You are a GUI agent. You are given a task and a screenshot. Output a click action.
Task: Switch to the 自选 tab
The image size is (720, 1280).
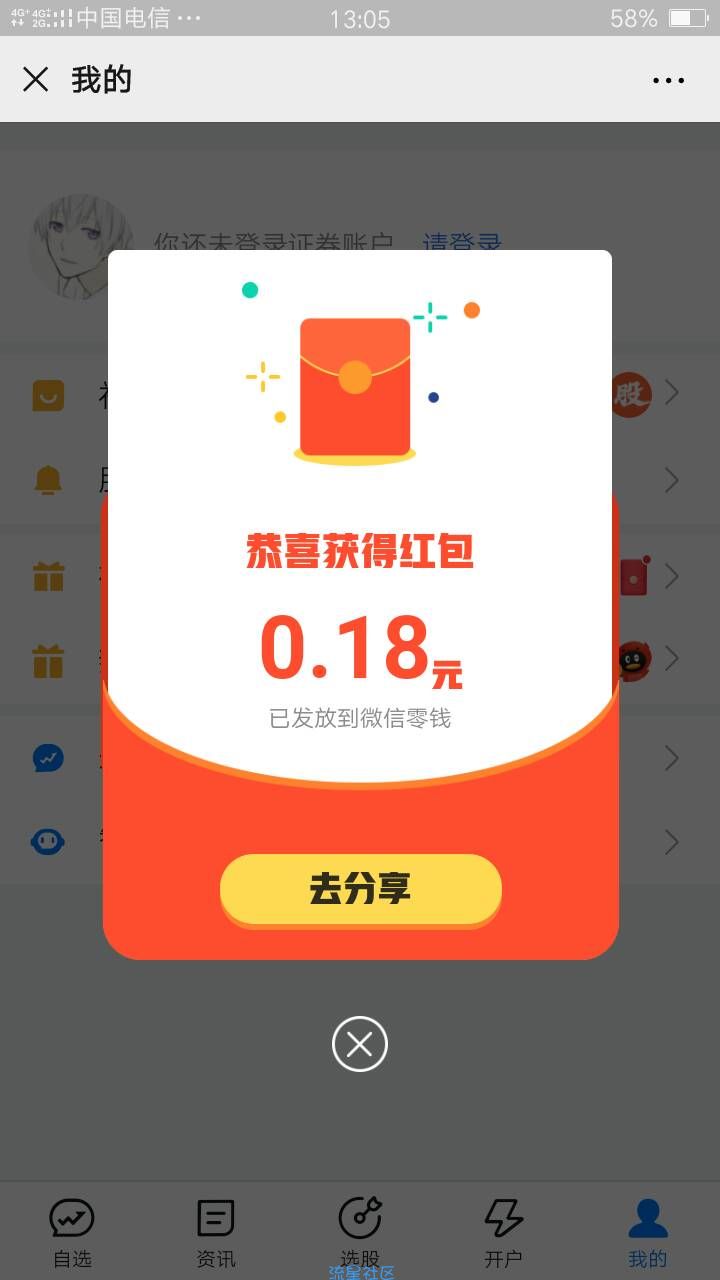72,1232
